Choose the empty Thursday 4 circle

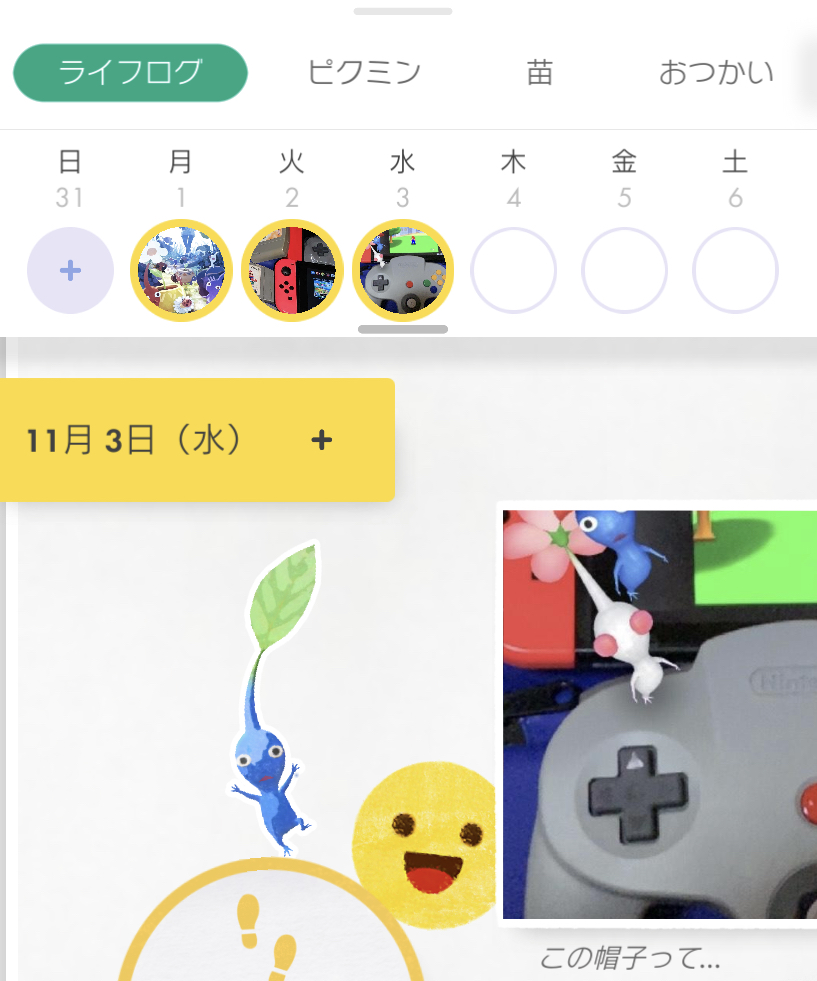coord(513,271)
